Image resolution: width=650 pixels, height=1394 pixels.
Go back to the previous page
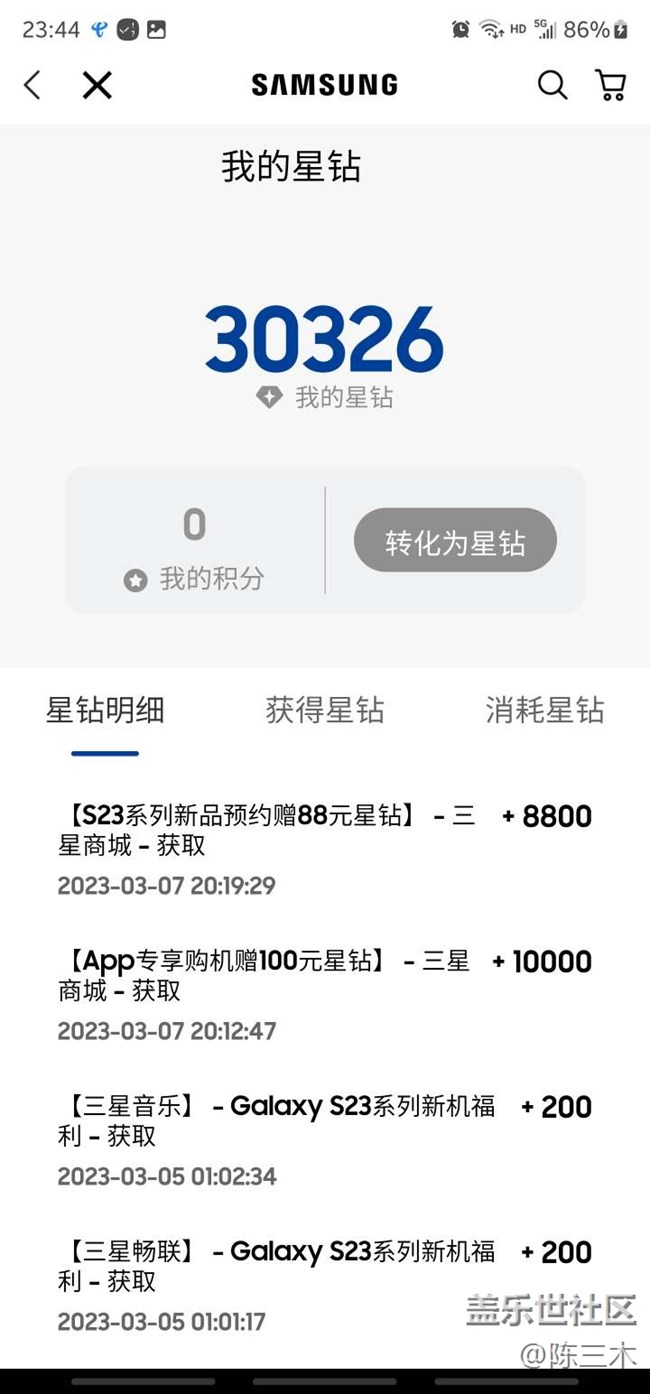[x=33, y=85]
